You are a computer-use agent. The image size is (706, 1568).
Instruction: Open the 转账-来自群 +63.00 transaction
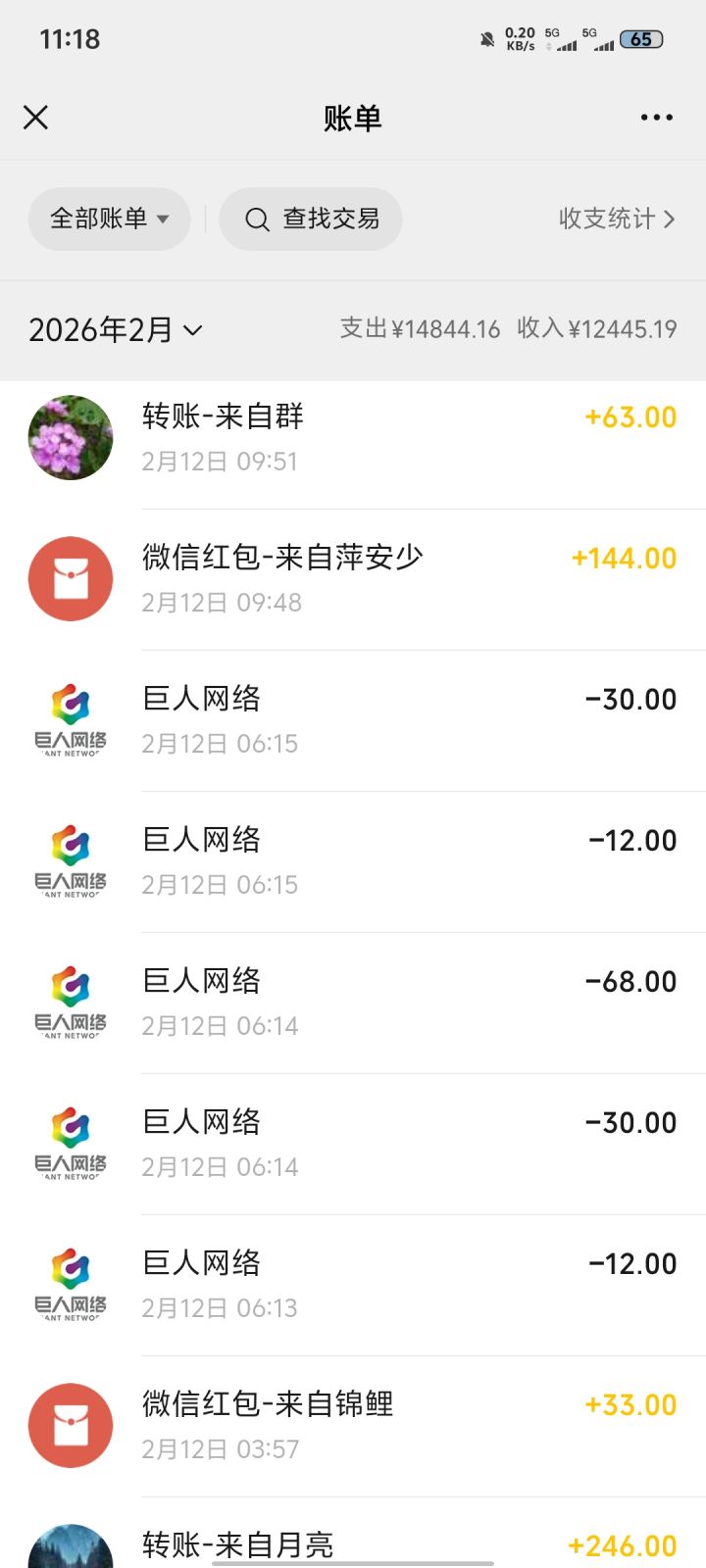[x=353, y=438]
